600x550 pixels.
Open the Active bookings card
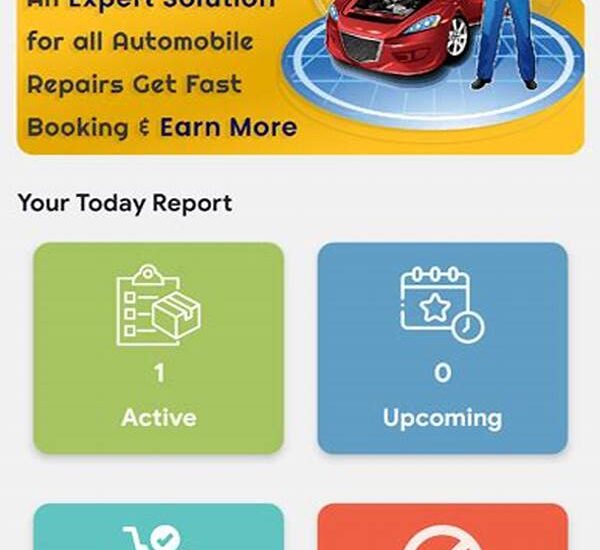click(158, 348)
